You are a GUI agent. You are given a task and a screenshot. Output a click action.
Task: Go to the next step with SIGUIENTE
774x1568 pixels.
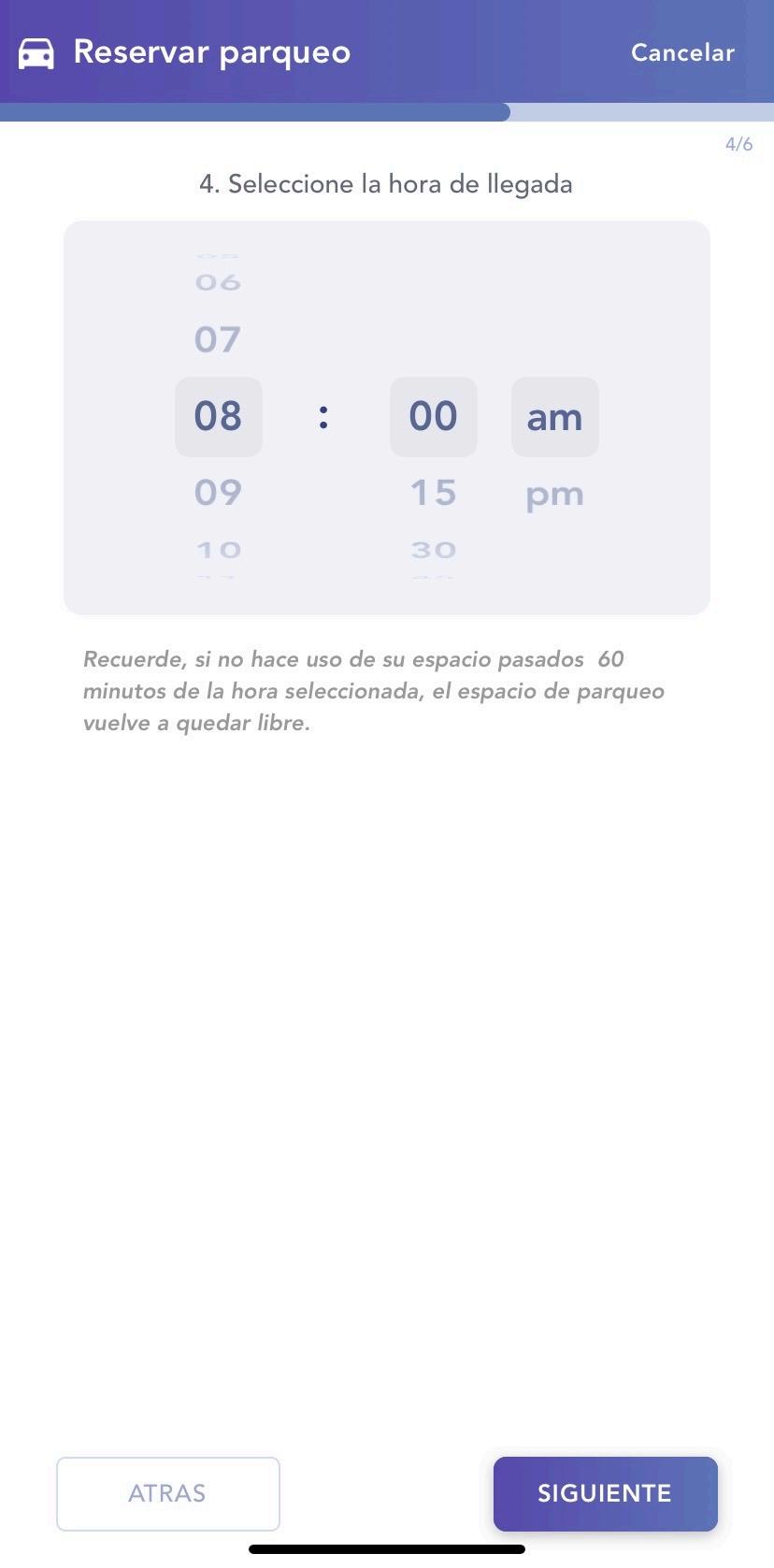pyautogui.click(x=605, y=1493)
